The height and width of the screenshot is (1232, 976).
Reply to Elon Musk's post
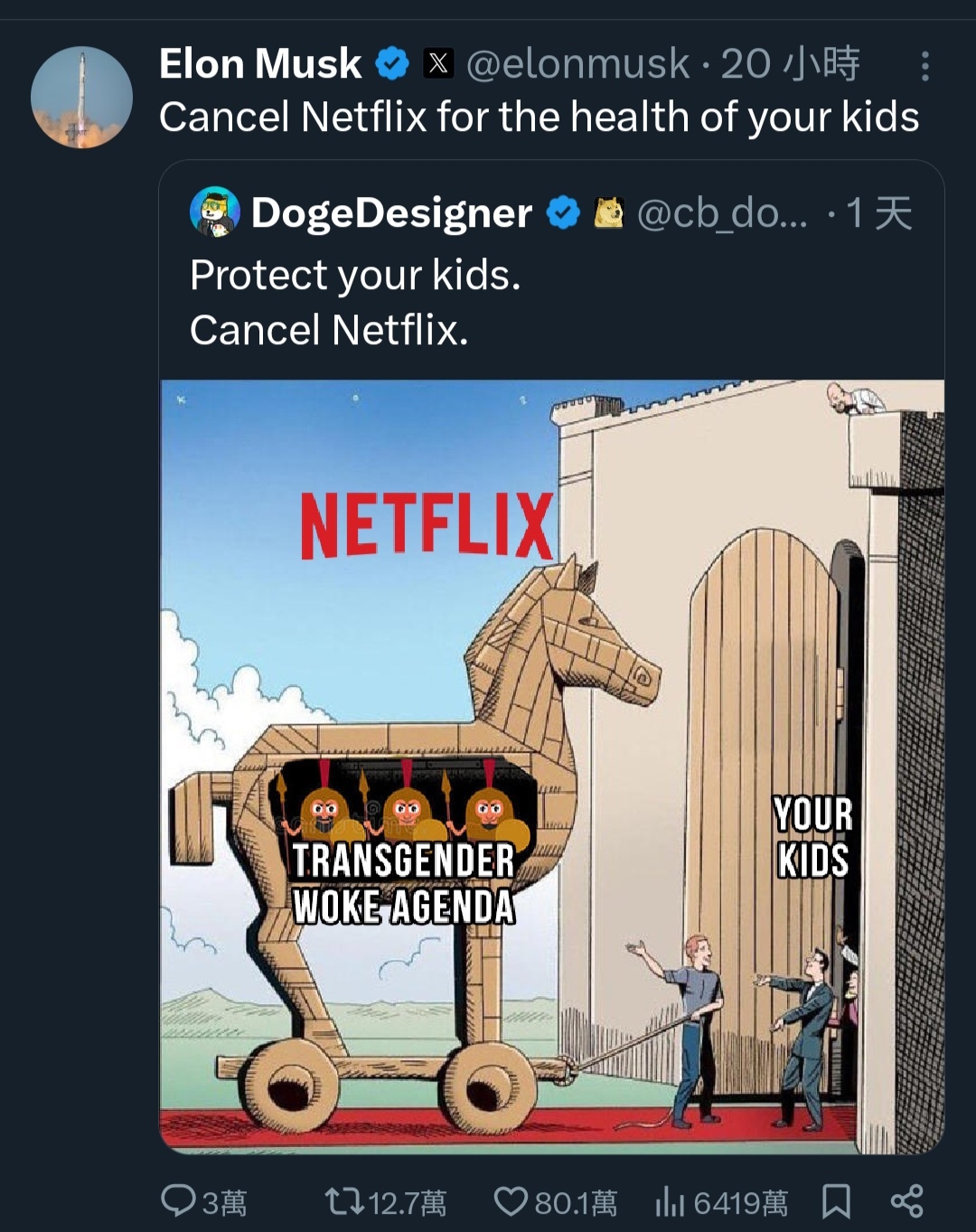pos(179,1201)
